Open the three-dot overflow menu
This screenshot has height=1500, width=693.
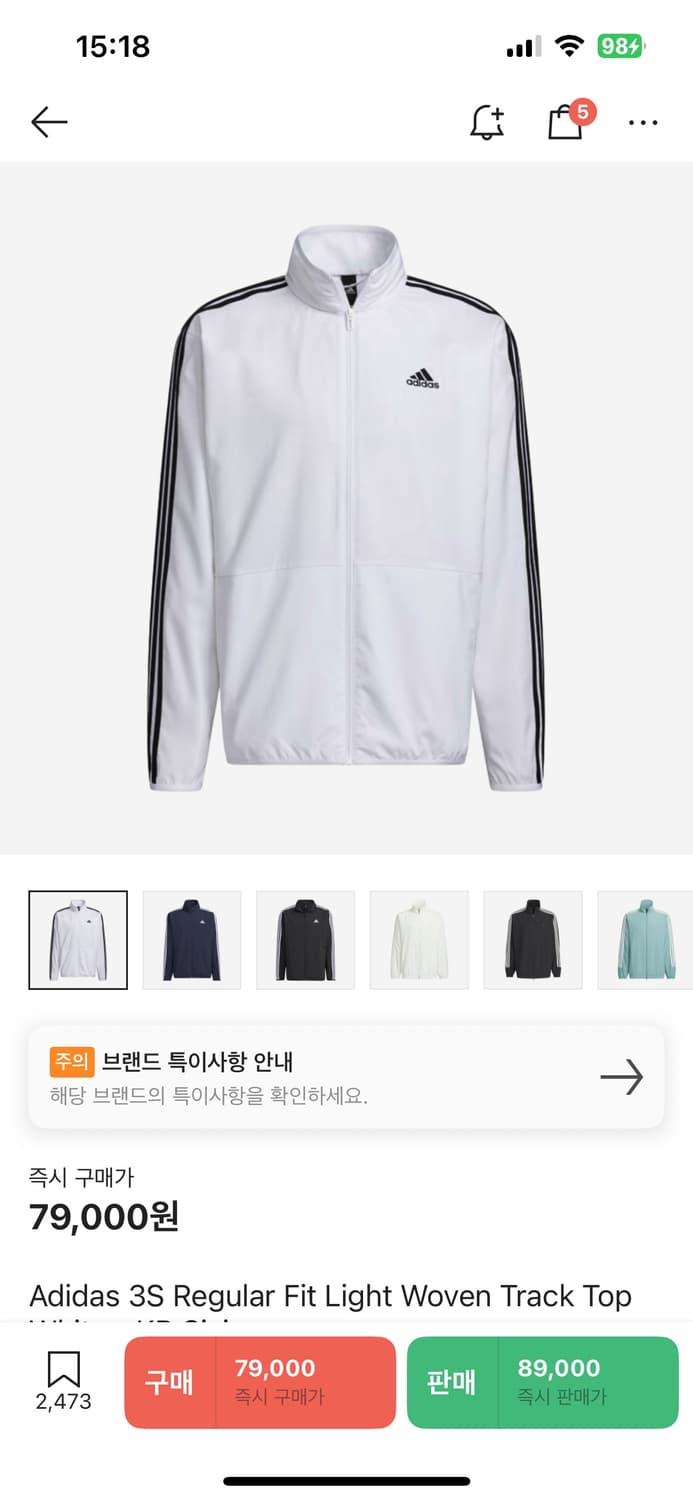coord(643,122)
